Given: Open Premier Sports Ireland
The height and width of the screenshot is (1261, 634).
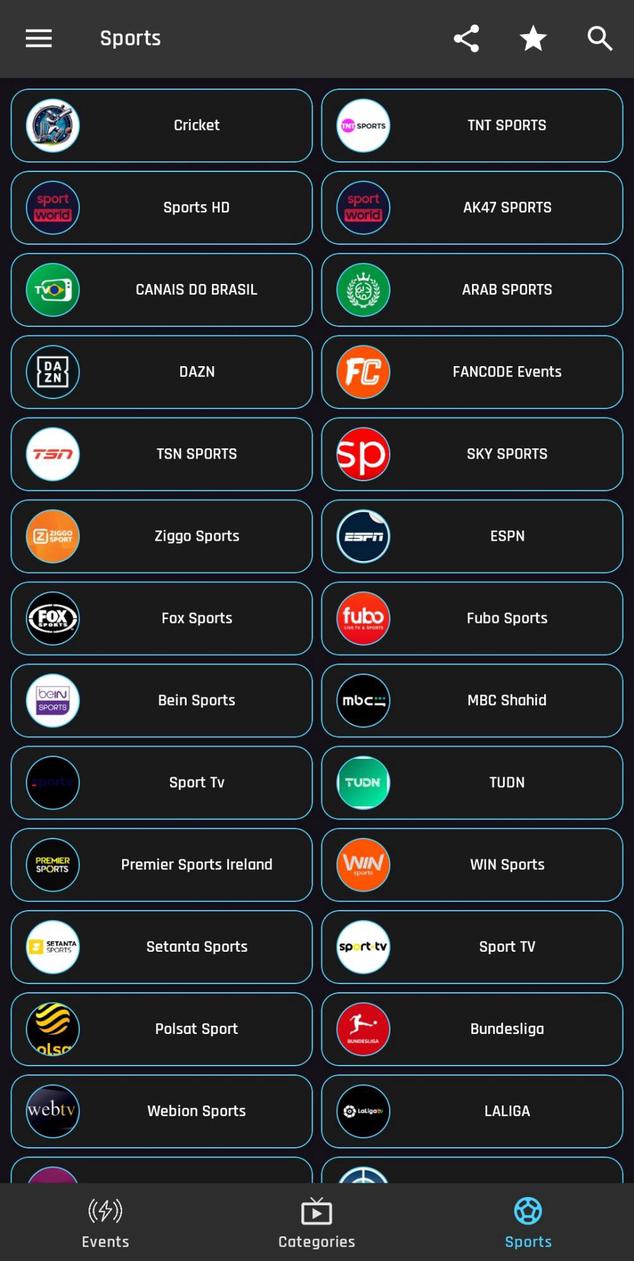Looking at the screenshot, I should click(x=162, y=864).
